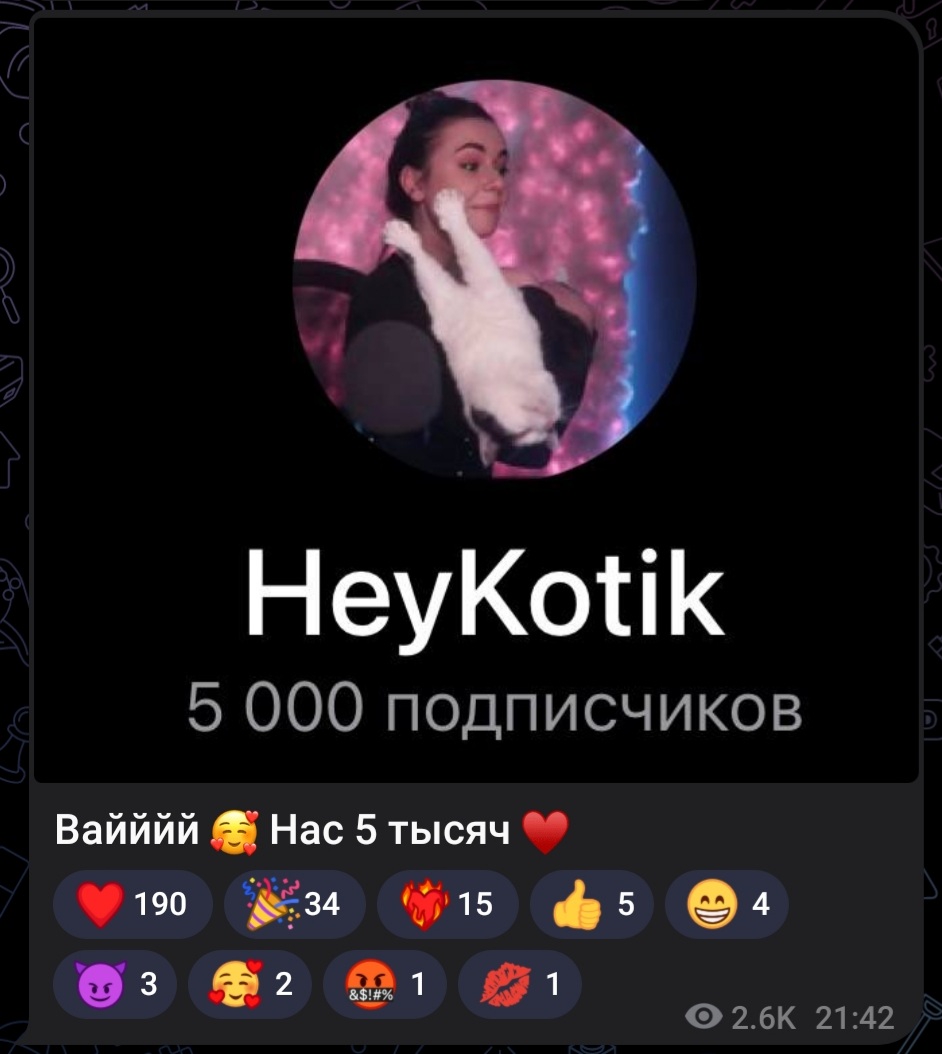Screen dimensions: 942x1054
Task: React with the party popper emoji
Action: (x=294, y=904)
